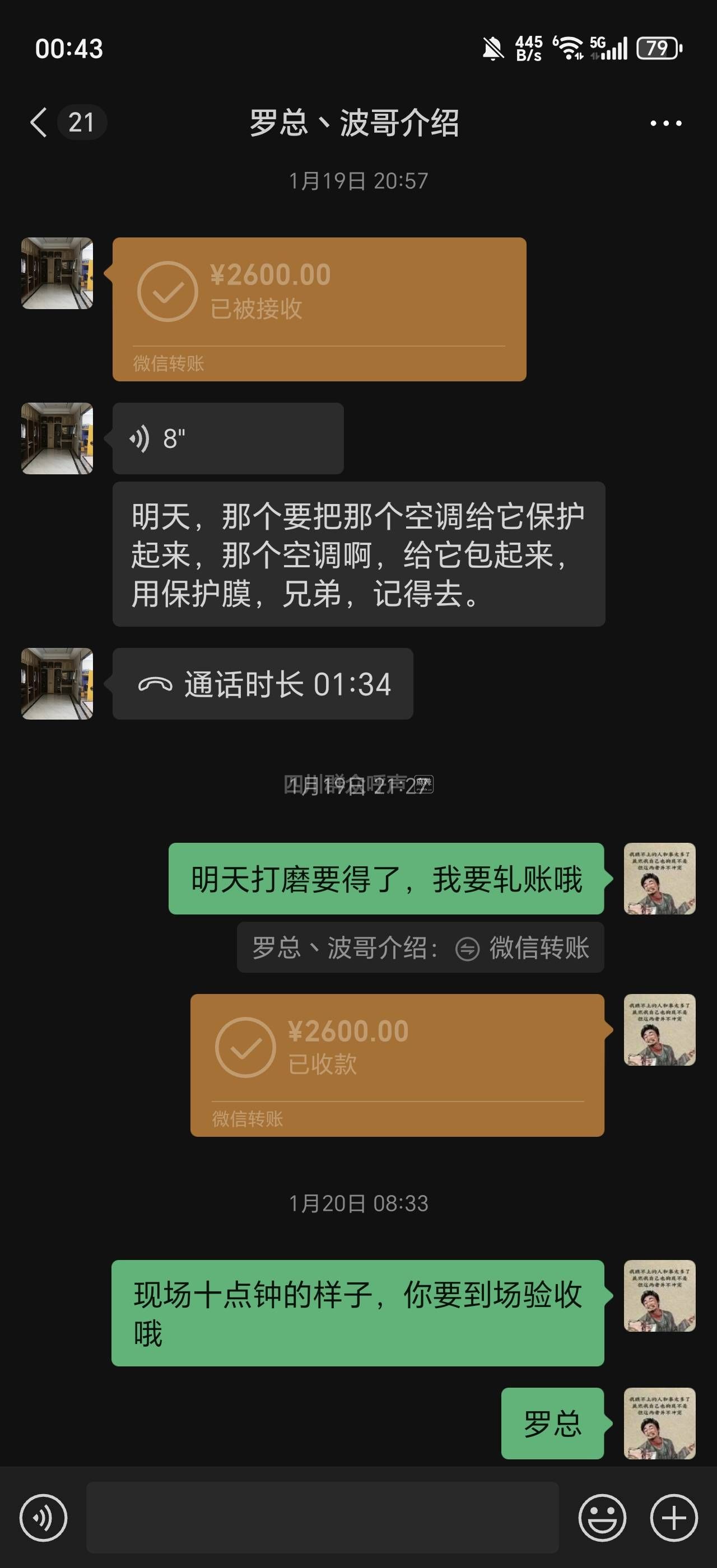
Task: Open the plus attachment menu
Action: point(674,1518)
